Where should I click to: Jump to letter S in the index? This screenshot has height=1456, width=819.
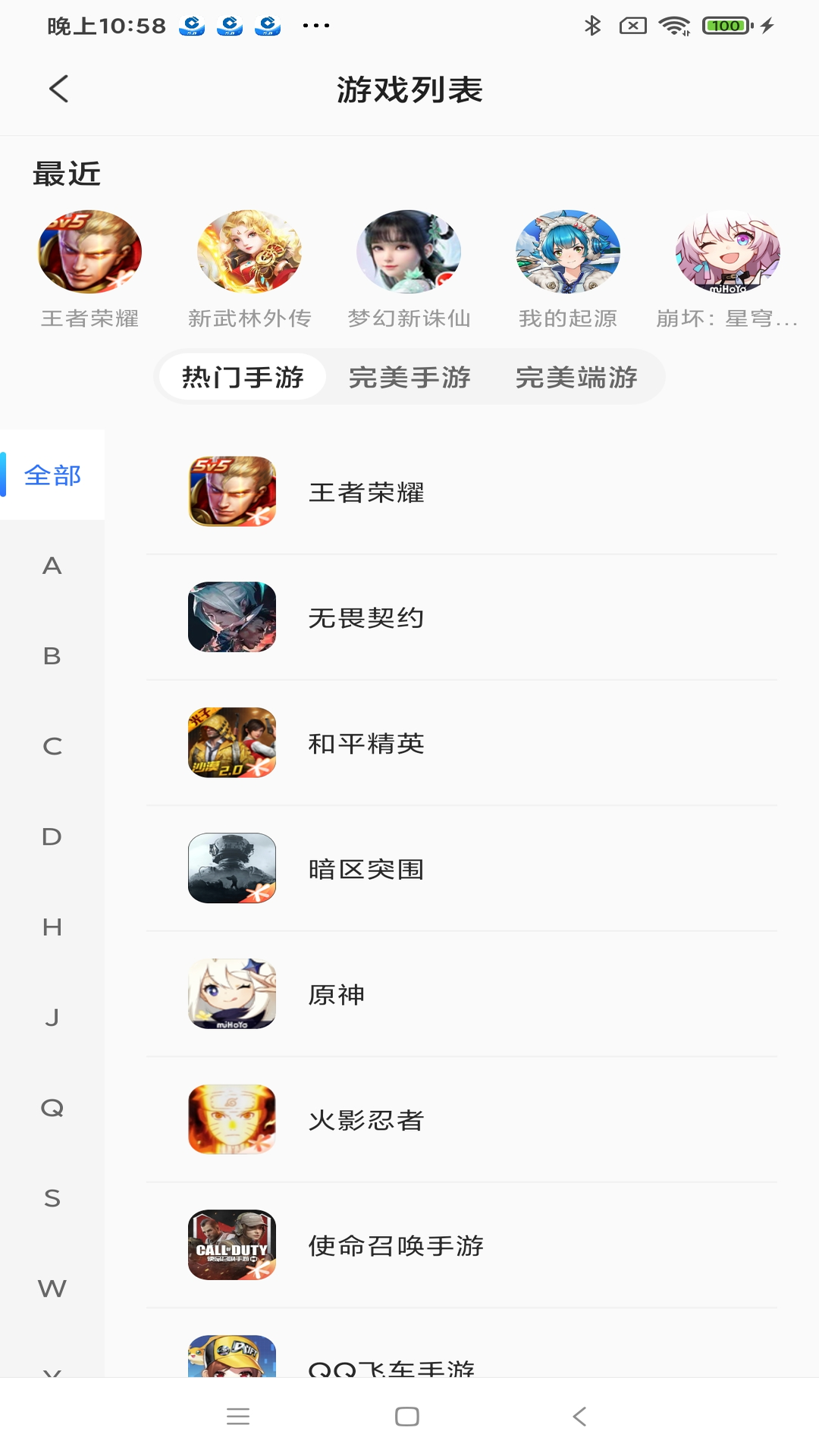(x=52, y=1198)
